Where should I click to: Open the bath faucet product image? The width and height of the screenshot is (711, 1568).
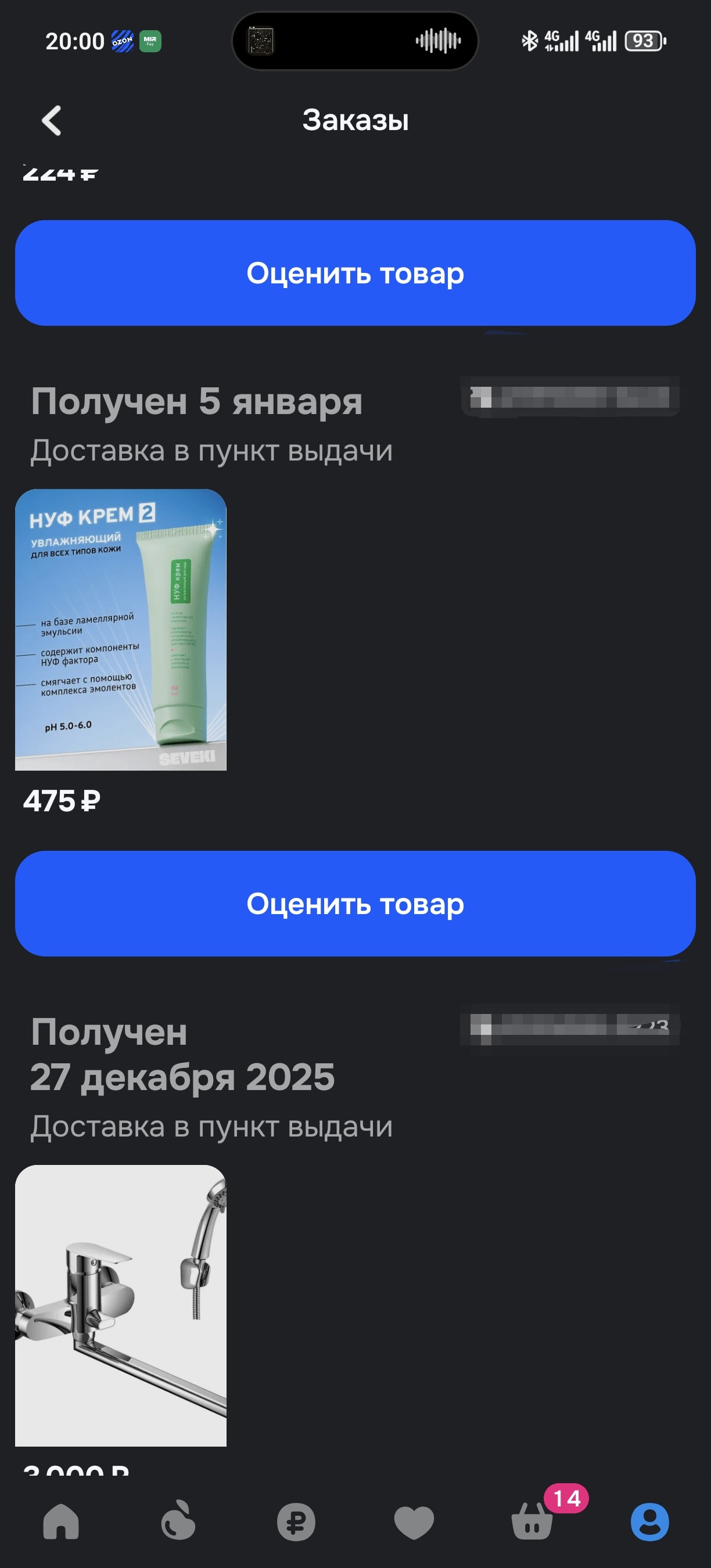(120, 1305)
